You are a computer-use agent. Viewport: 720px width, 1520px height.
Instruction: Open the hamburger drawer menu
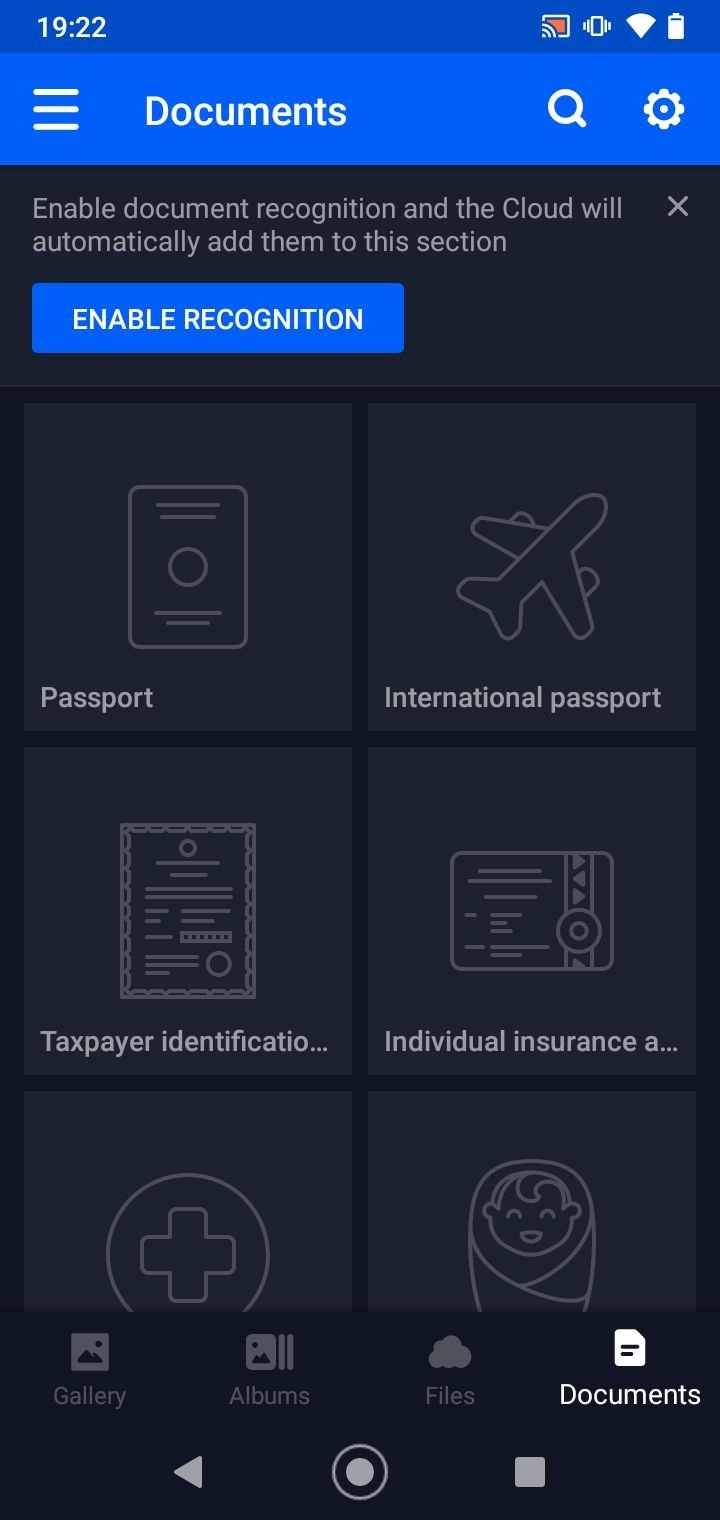point(56,110)
